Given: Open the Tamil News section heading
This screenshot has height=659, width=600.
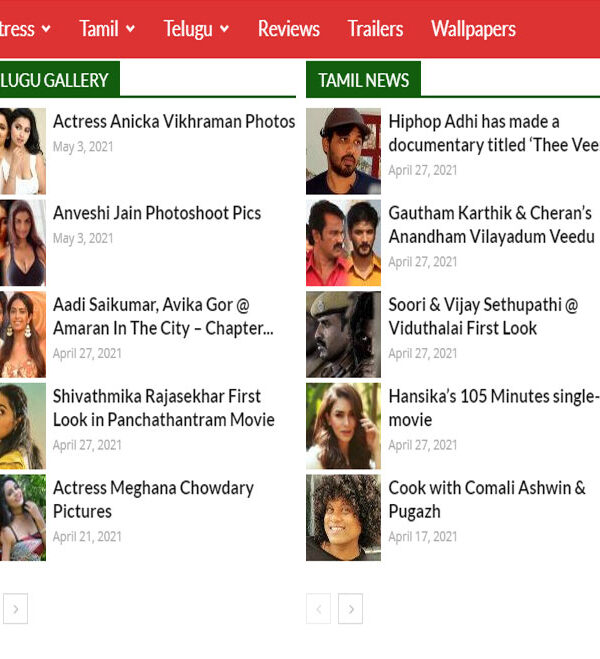Looking at the screenshot, I should point(363,80).
